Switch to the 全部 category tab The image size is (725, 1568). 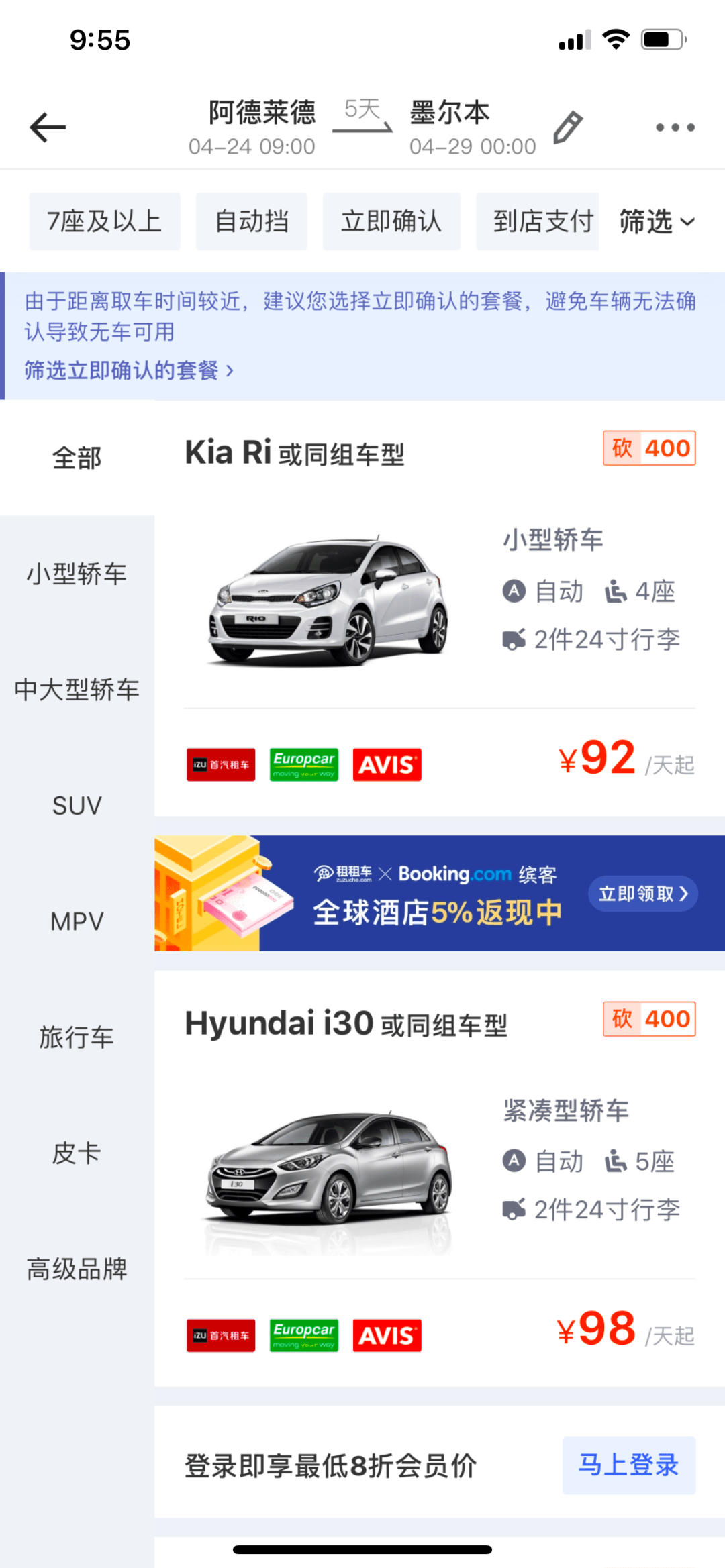tap(77, 458)
